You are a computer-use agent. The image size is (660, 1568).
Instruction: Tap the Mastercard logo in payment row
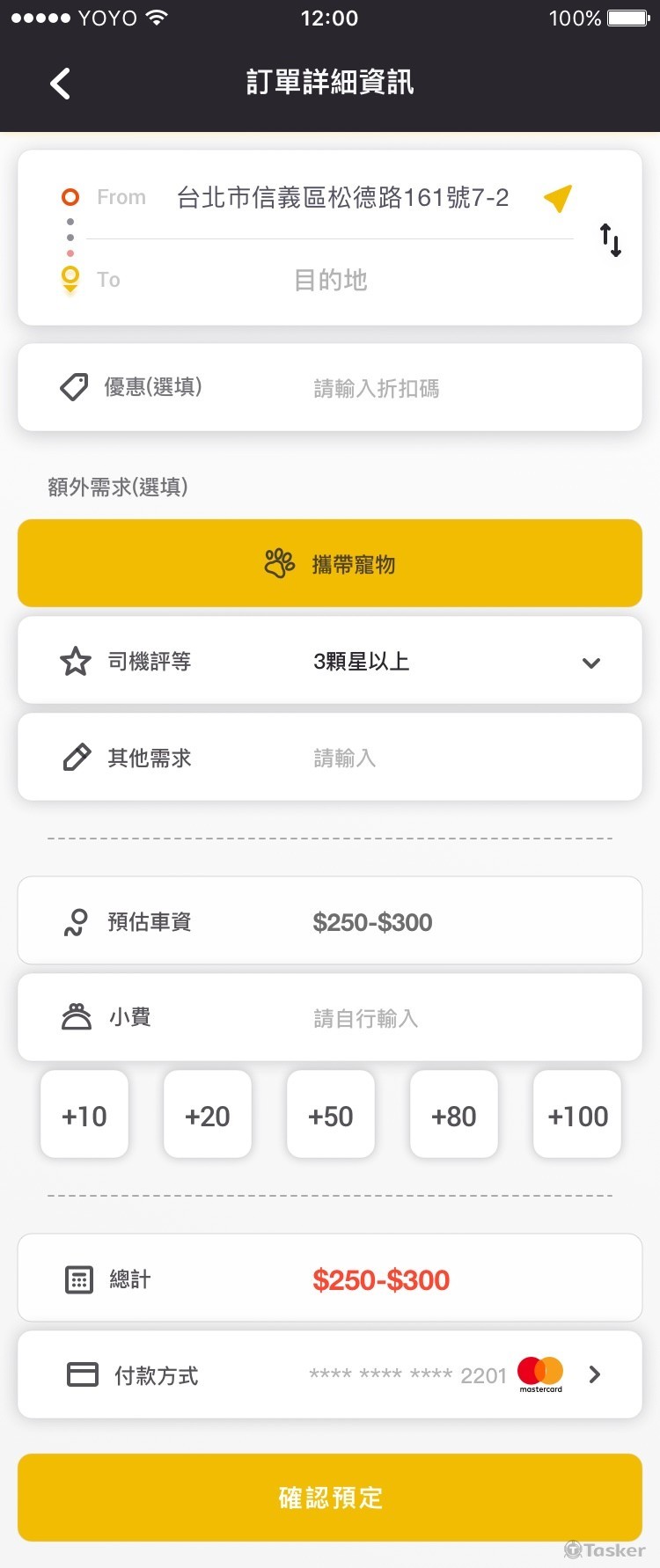(x=539, y=1373)
